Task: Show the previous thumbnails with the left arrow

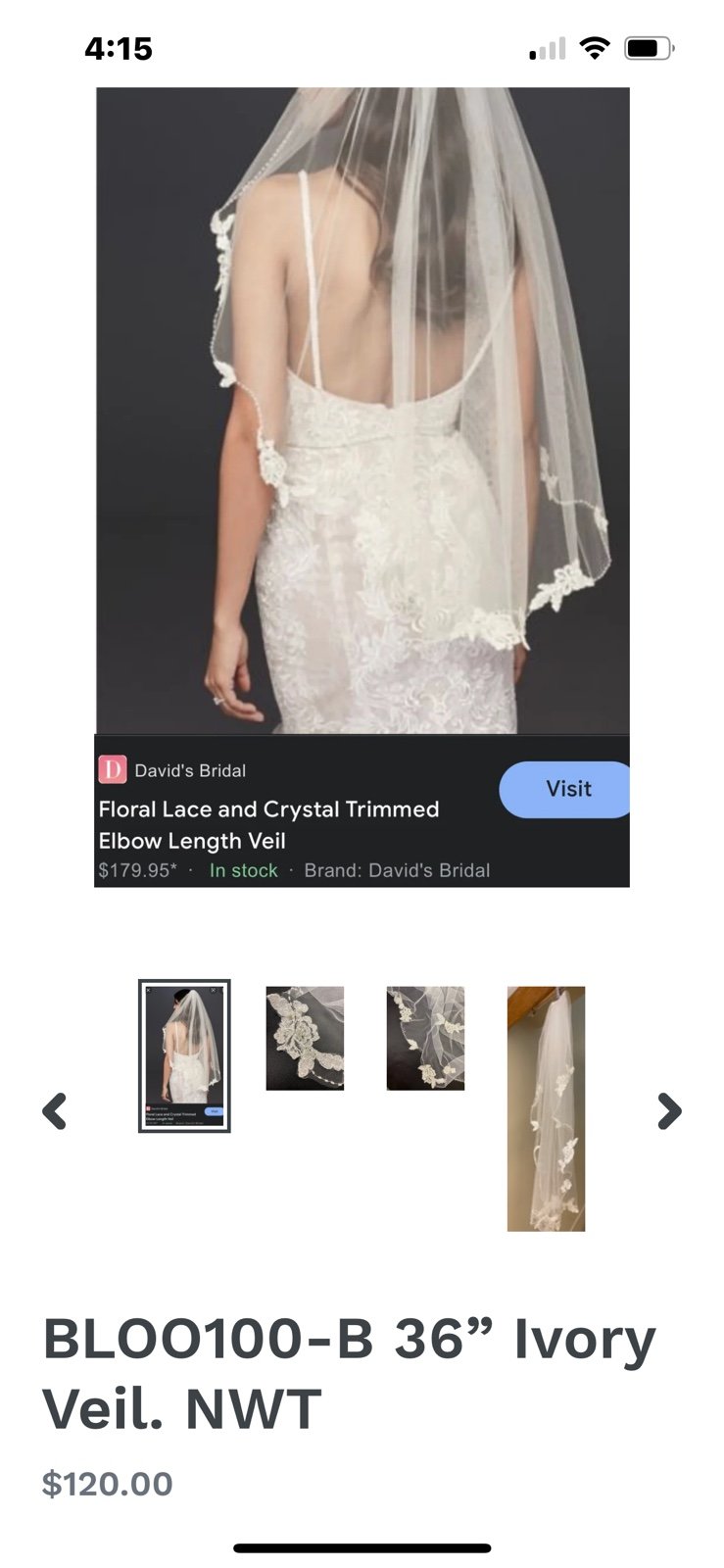Action: coord(55,1111)
